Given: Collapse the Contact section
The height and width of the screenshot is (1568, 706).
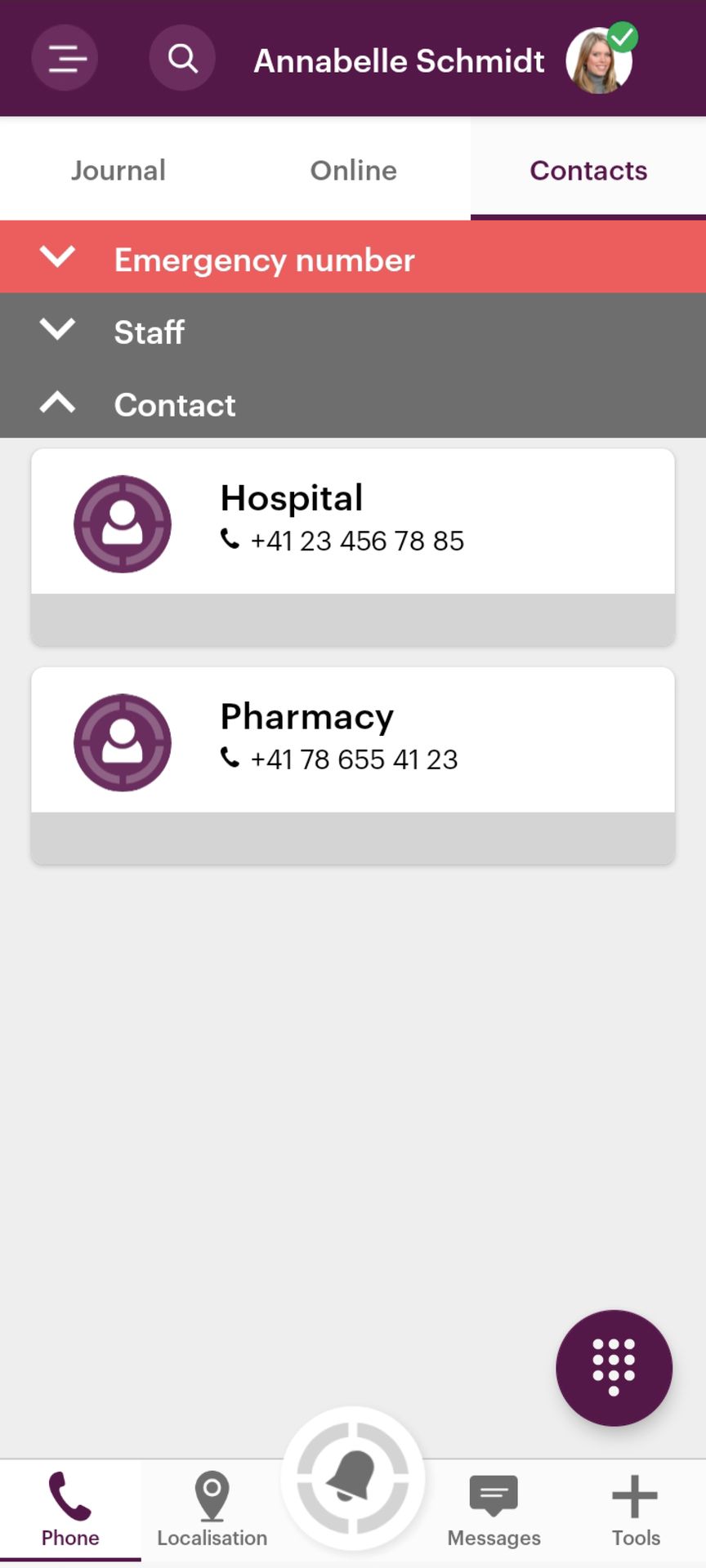Looking at the screenshot, I should [x=353, y=403].
